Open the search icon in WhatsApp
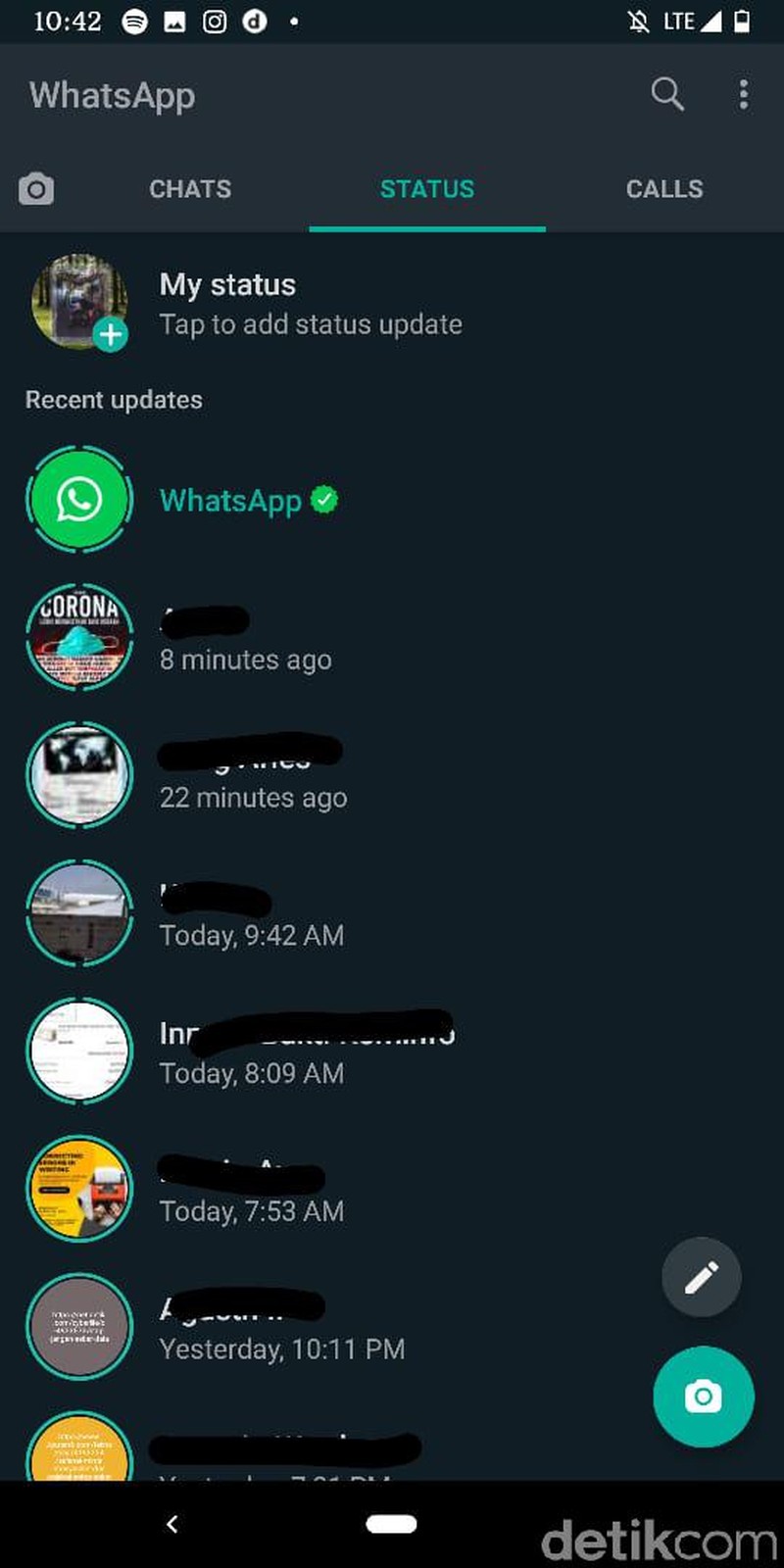Screen dimensions: 784x1568 (667, 94)
